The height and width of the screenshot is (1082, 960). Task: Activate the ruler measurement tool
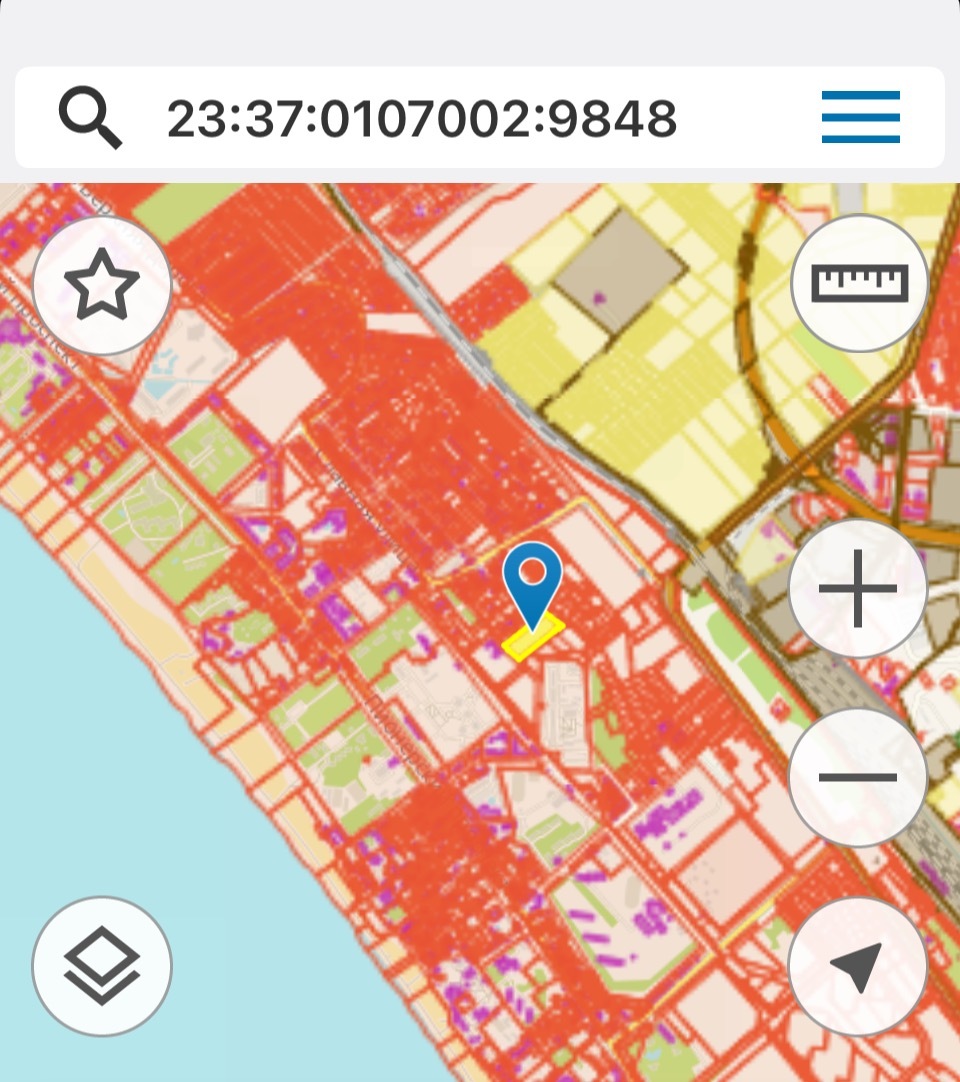pyautogui.click(x=859, y=283)
